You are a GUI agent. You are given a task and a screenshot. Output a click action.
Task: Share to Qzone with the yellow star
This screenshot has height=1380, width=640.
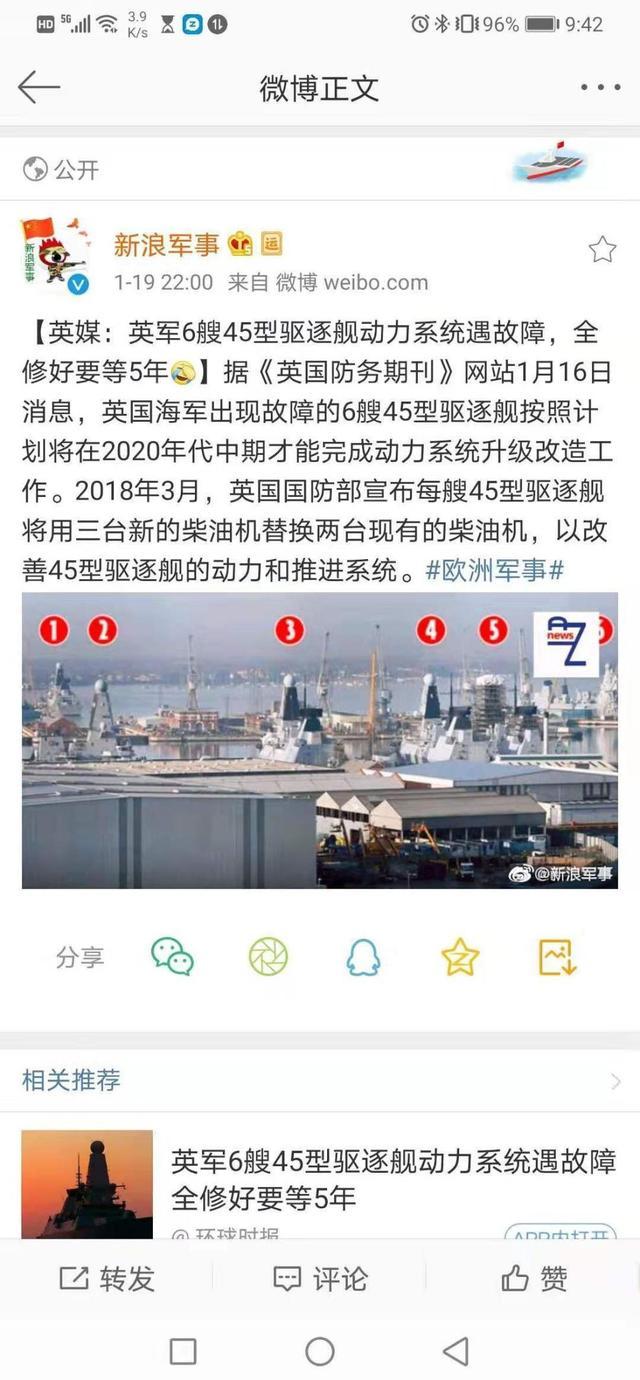click(460, 957)
